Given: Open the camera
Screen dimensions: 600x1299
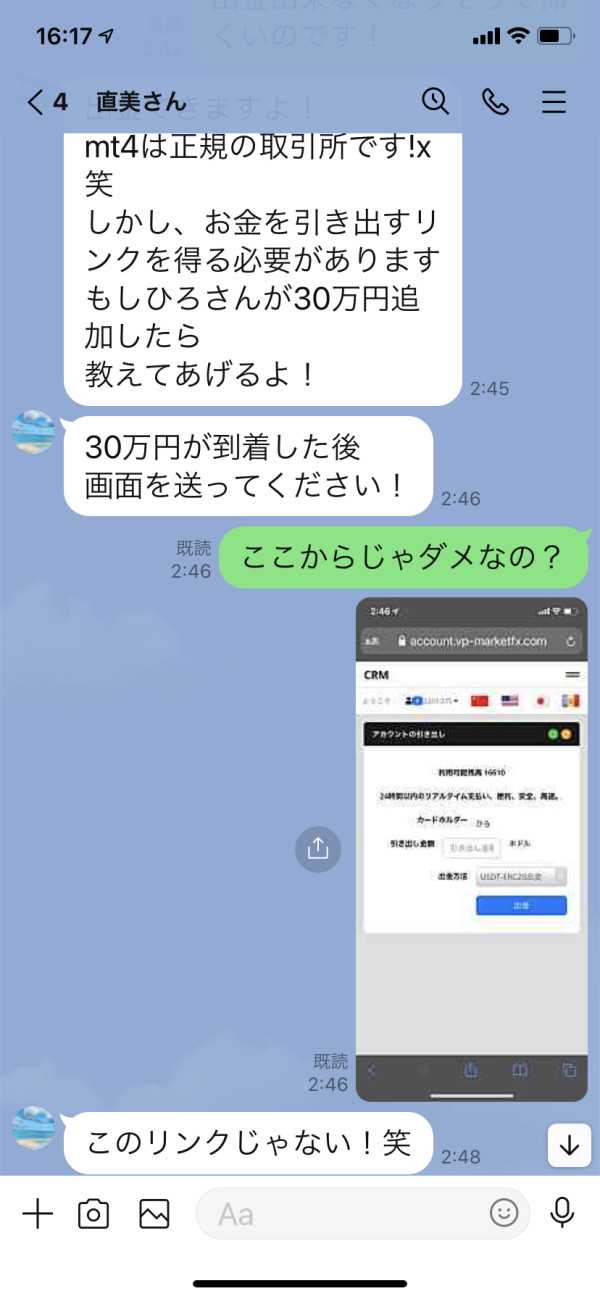Looking at the screenshot, I should click(93, 1213).
